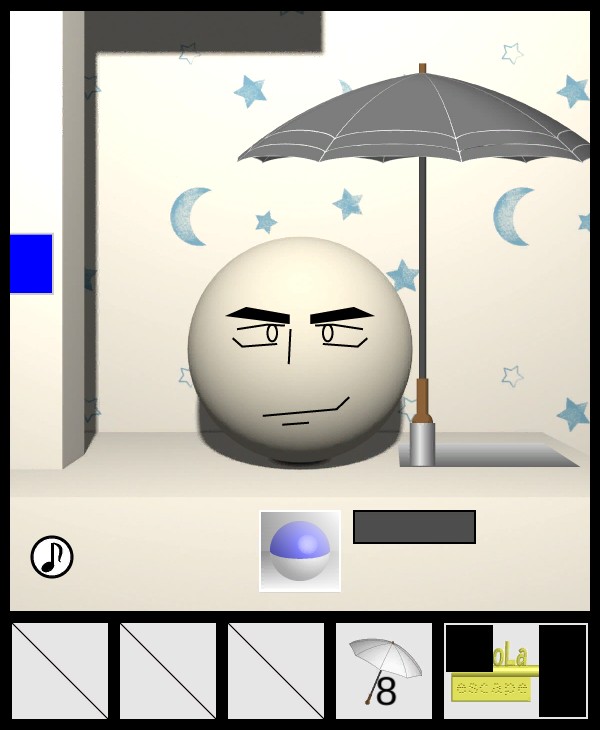600x730 pixels.
Task: Tap the large ball with a face
Action: [x=300, y=350]
